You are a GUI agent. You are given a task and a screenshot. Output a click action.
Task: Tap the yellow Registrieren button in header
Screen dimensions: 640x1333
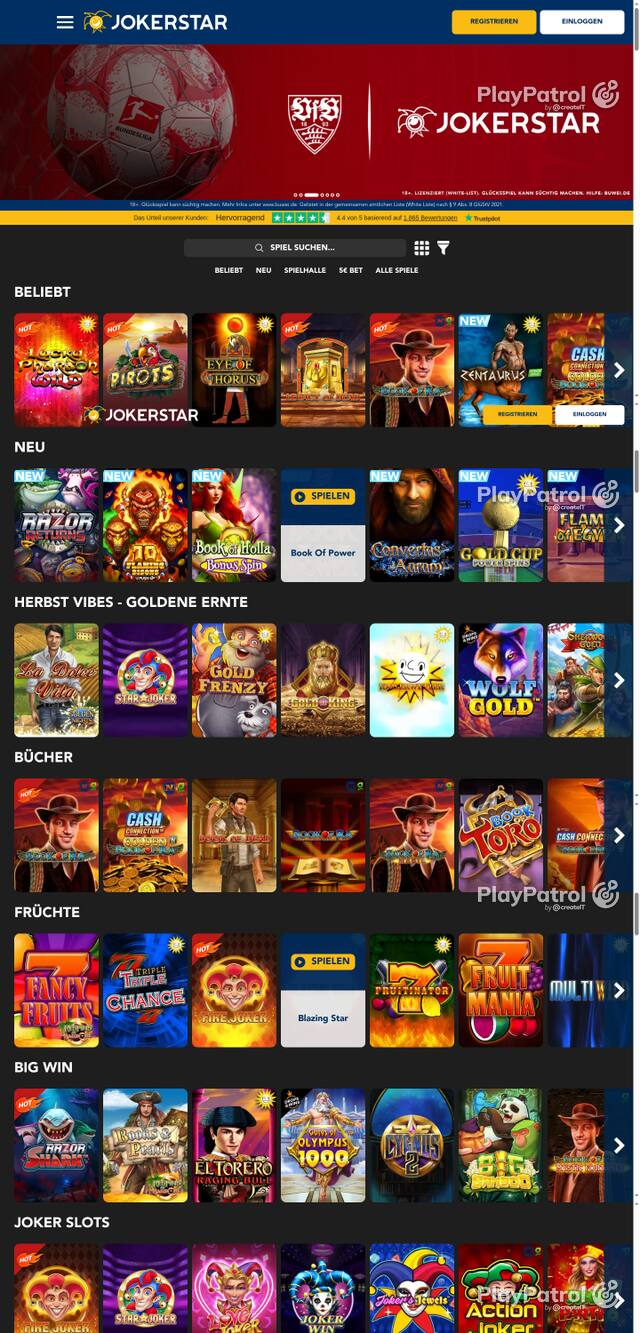pyautogui.click(x=494, y=22)
